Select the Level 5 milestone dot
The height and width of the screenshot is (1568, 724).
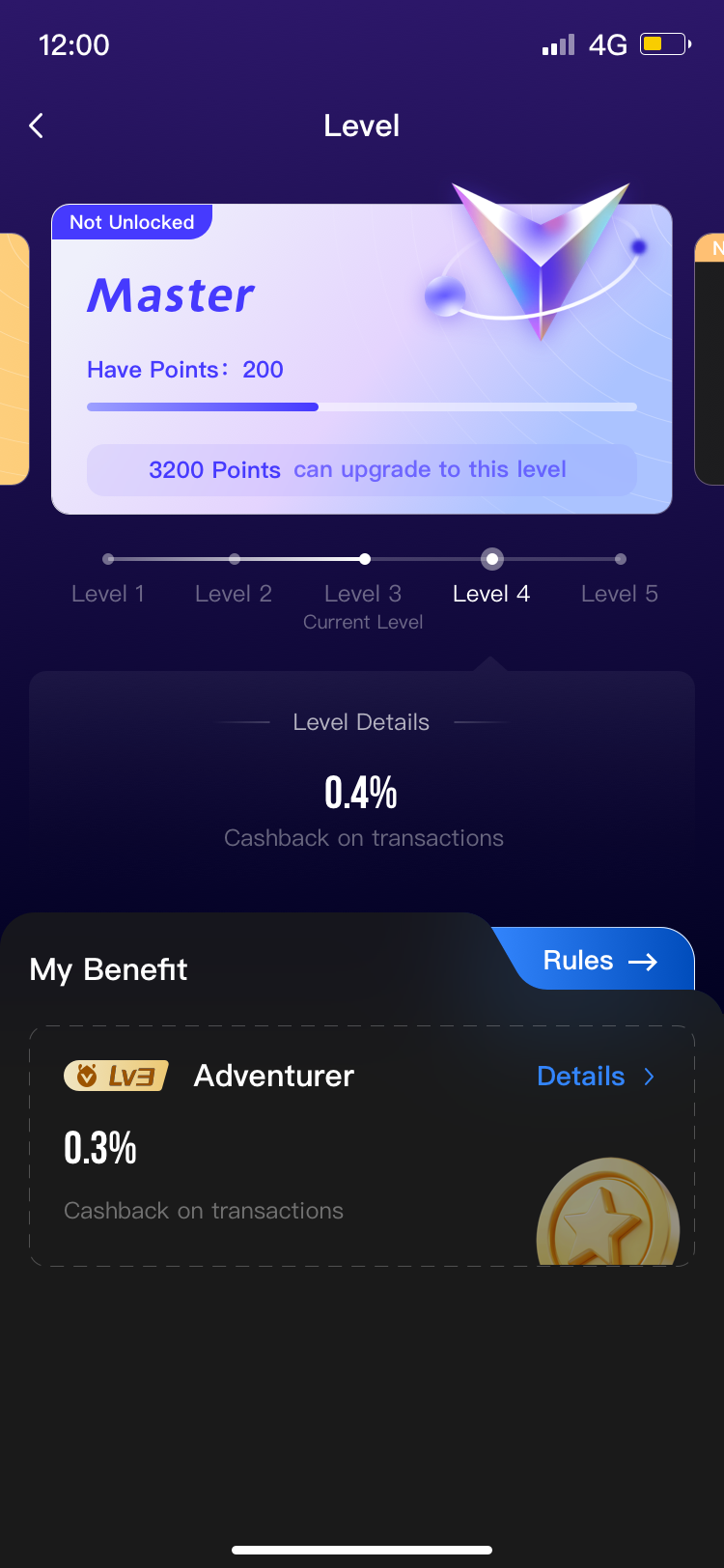(619, 558)
